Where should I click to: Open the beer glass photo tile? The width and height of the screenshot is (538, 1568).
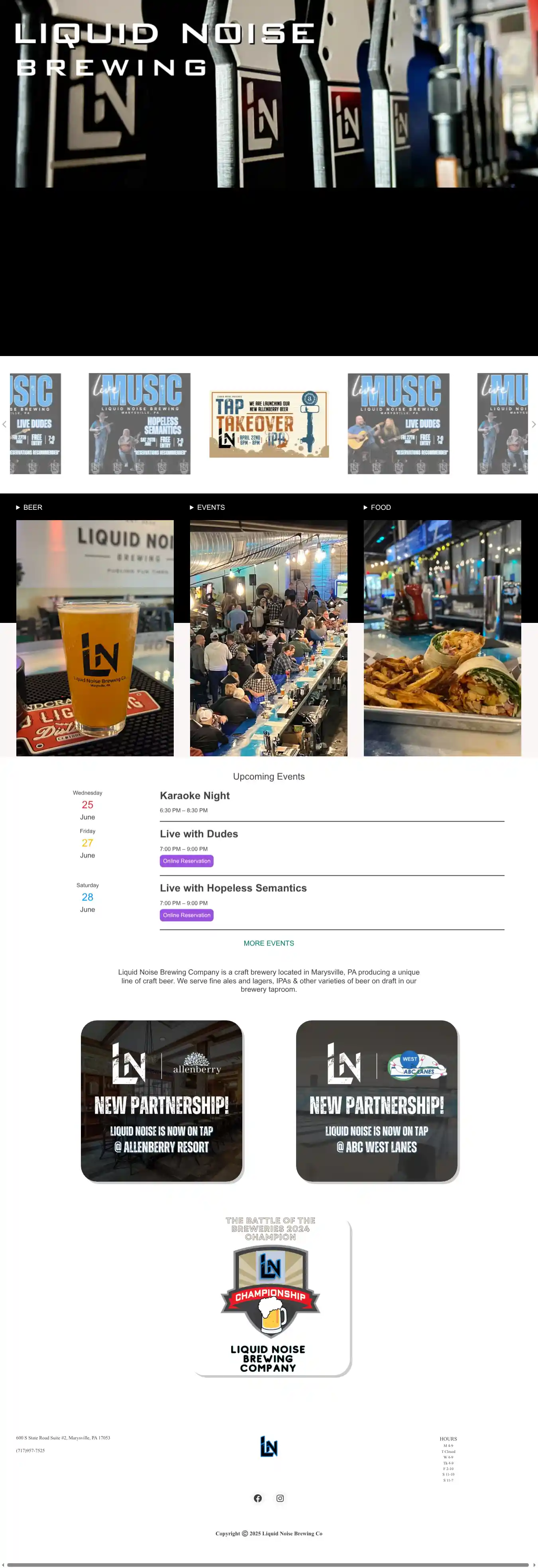95,637
